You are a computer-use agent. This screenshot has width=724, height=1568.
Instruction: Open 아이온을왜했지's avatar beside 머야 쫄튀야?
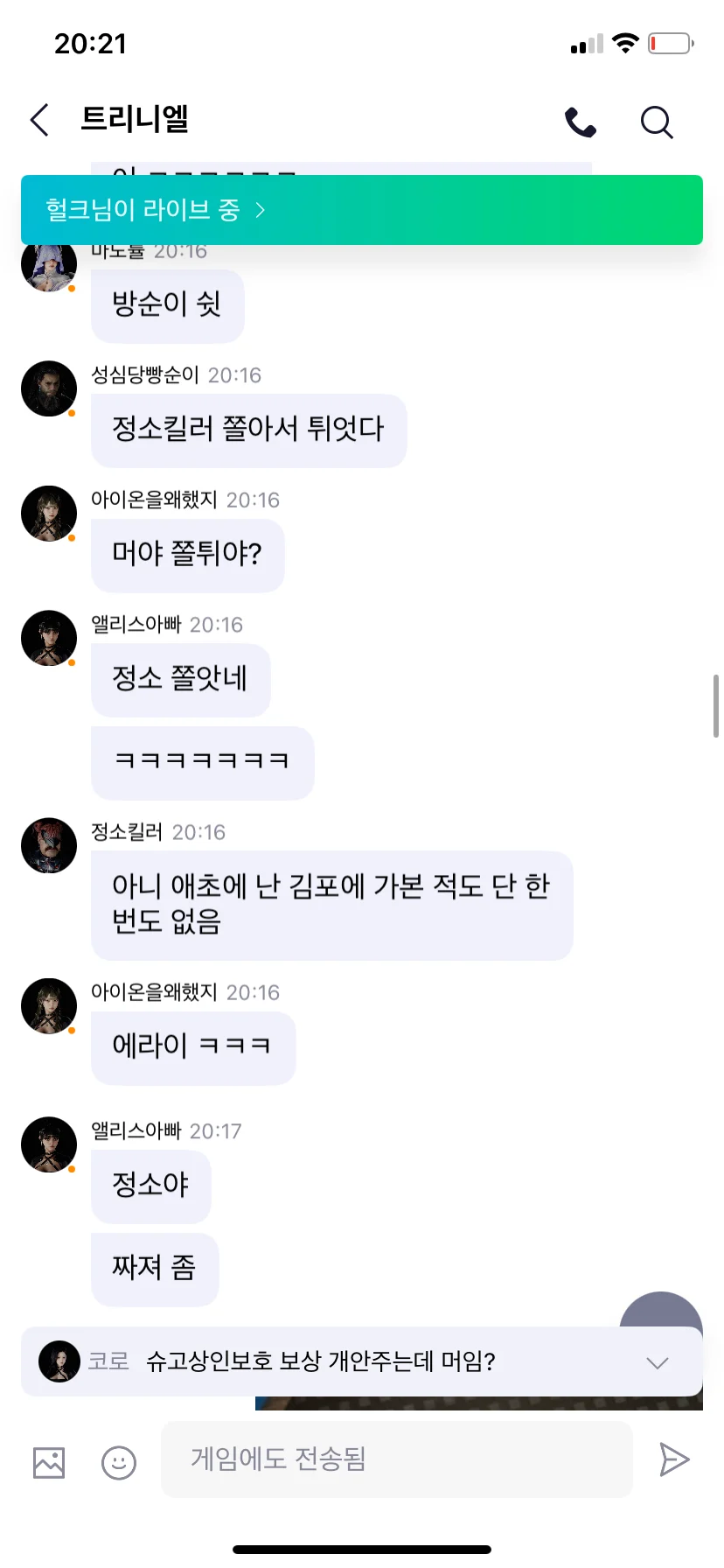(x=49, y=514)
